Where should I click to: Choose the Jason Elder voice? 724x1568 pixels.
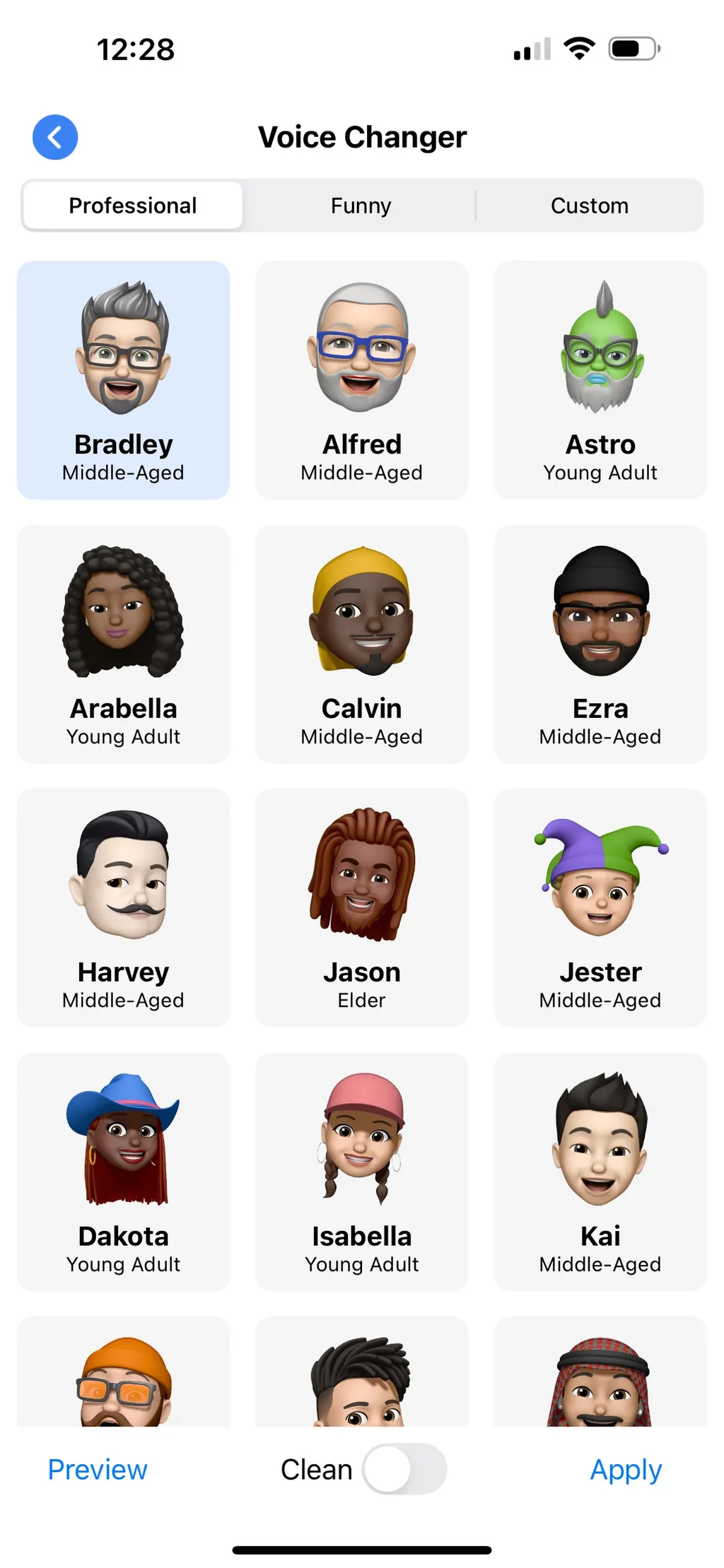pos(361,908)
